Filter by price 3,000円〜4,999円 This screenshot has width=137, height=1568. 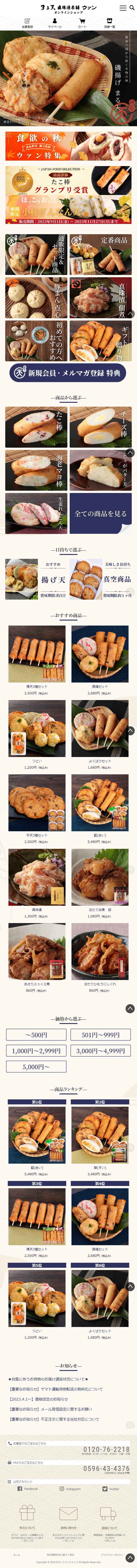[x=100, y=1051]
